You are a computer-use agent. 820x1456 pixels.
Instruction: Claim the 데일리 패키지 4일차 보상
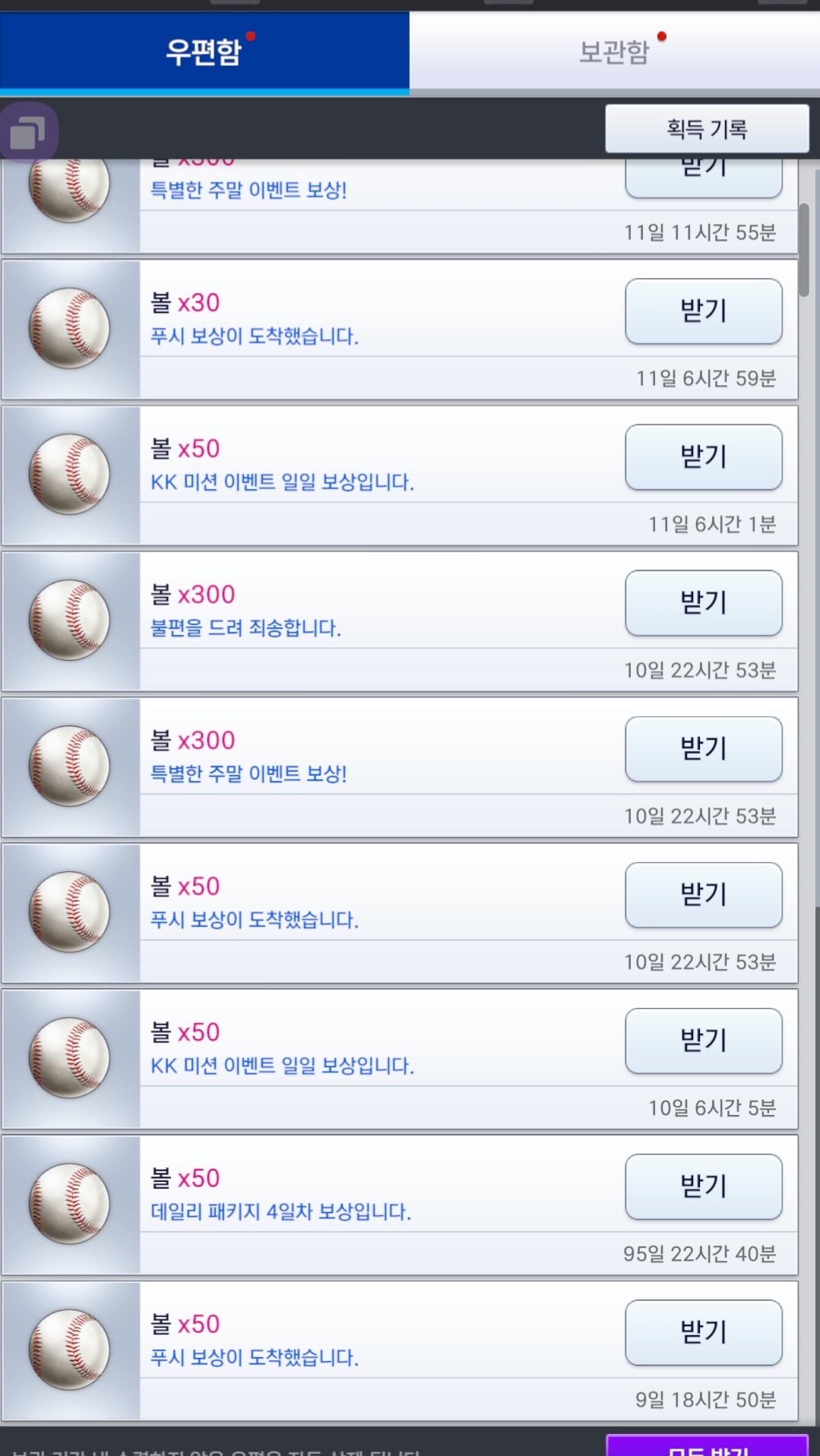click(704, 1186)
